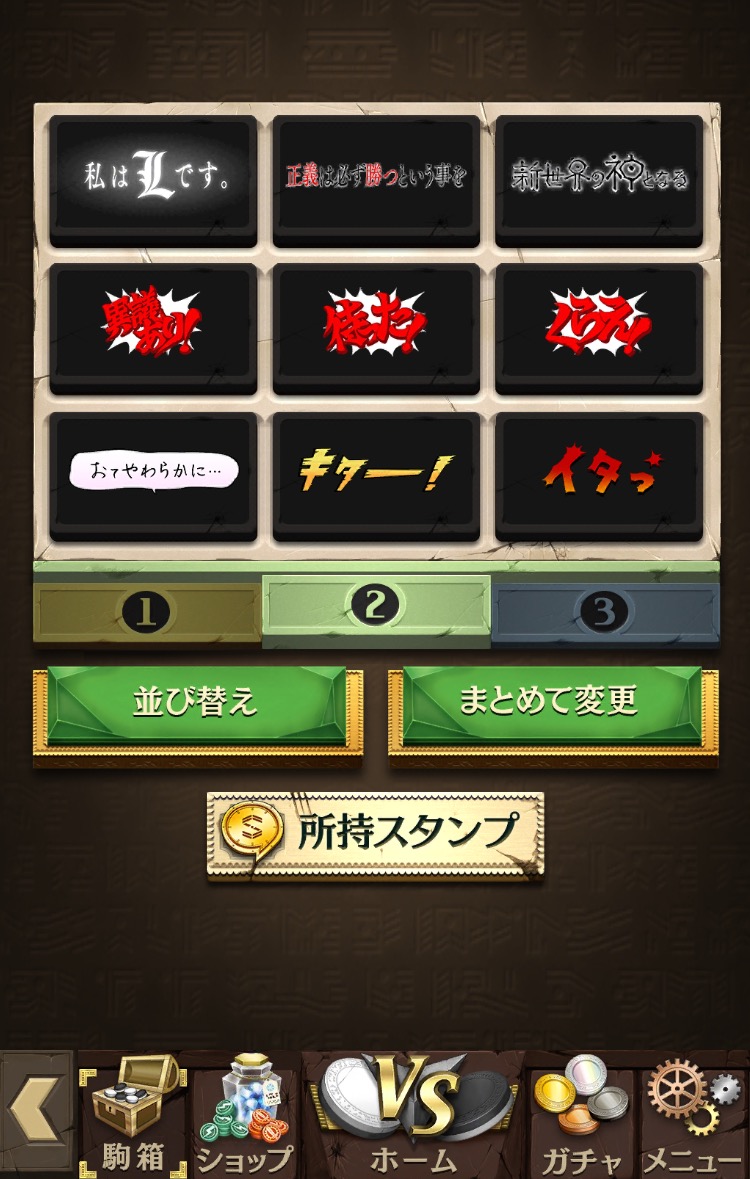Tap the まとめて変更 button
750x1179 pixels.
coord(552,705)
